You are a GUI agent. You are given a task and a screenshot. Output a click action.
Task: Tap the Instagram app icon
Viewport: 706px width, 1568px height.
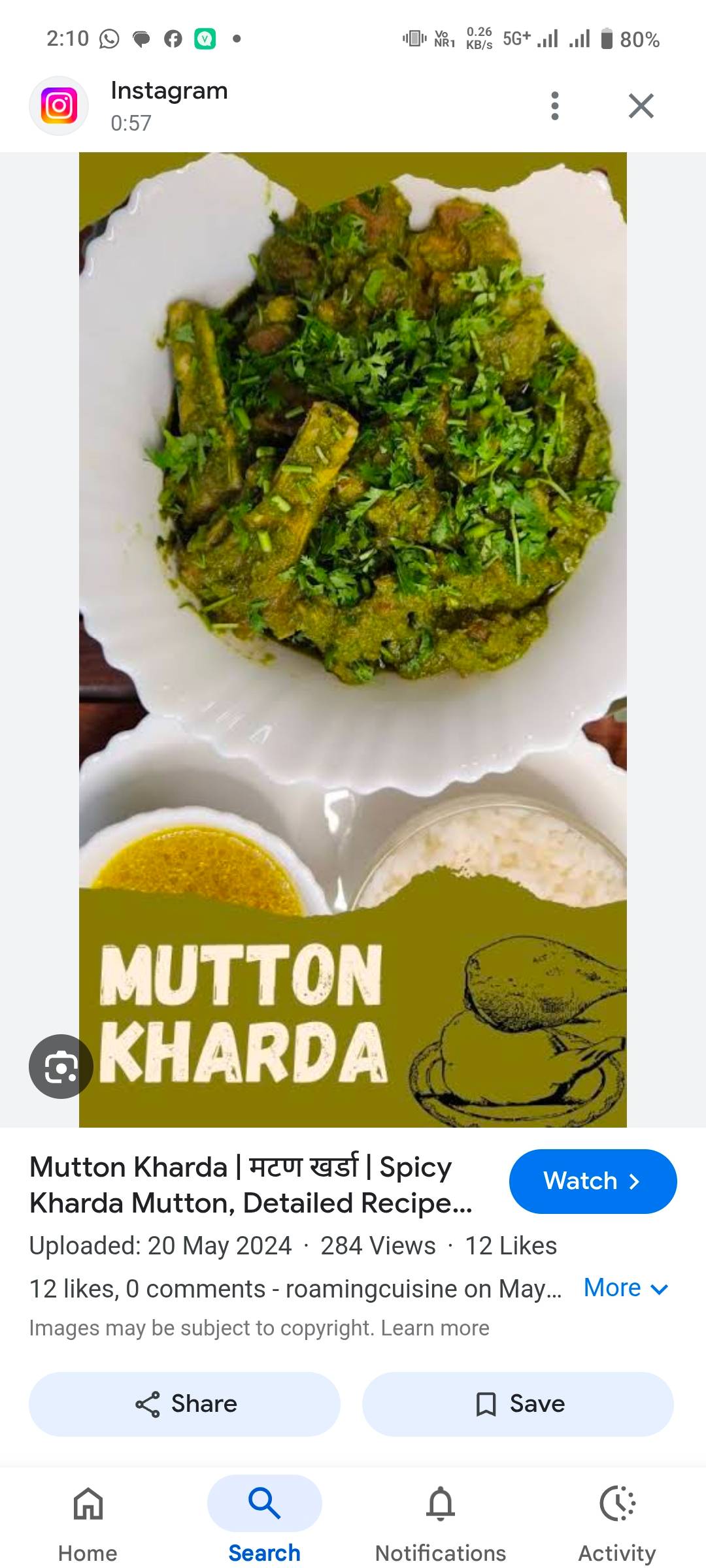click(59, 105)
